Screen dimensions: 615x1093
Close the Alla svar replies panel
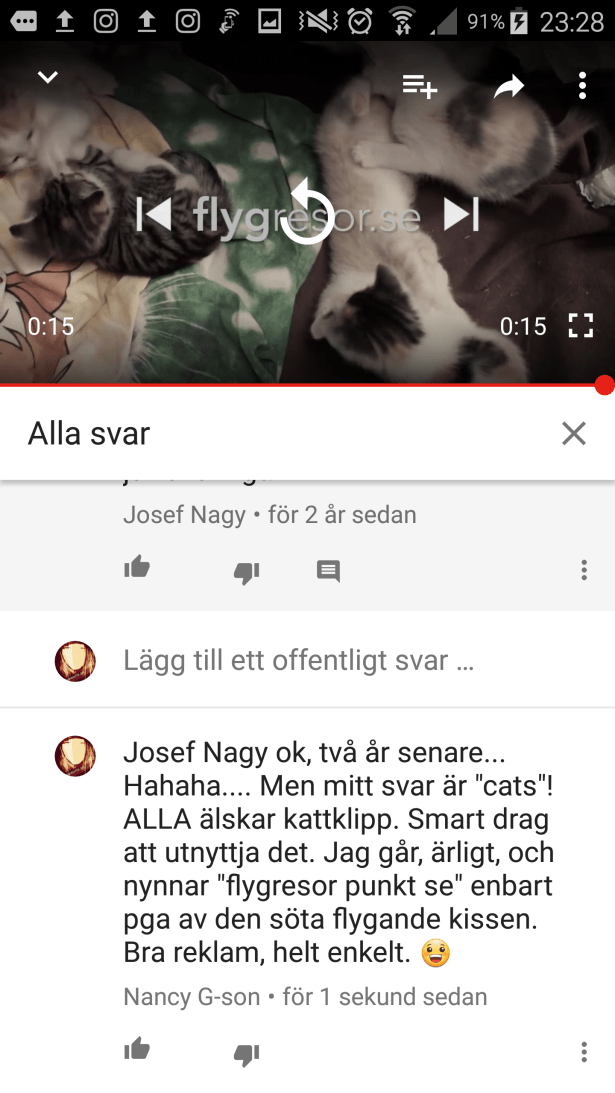(x=573, y=433)
